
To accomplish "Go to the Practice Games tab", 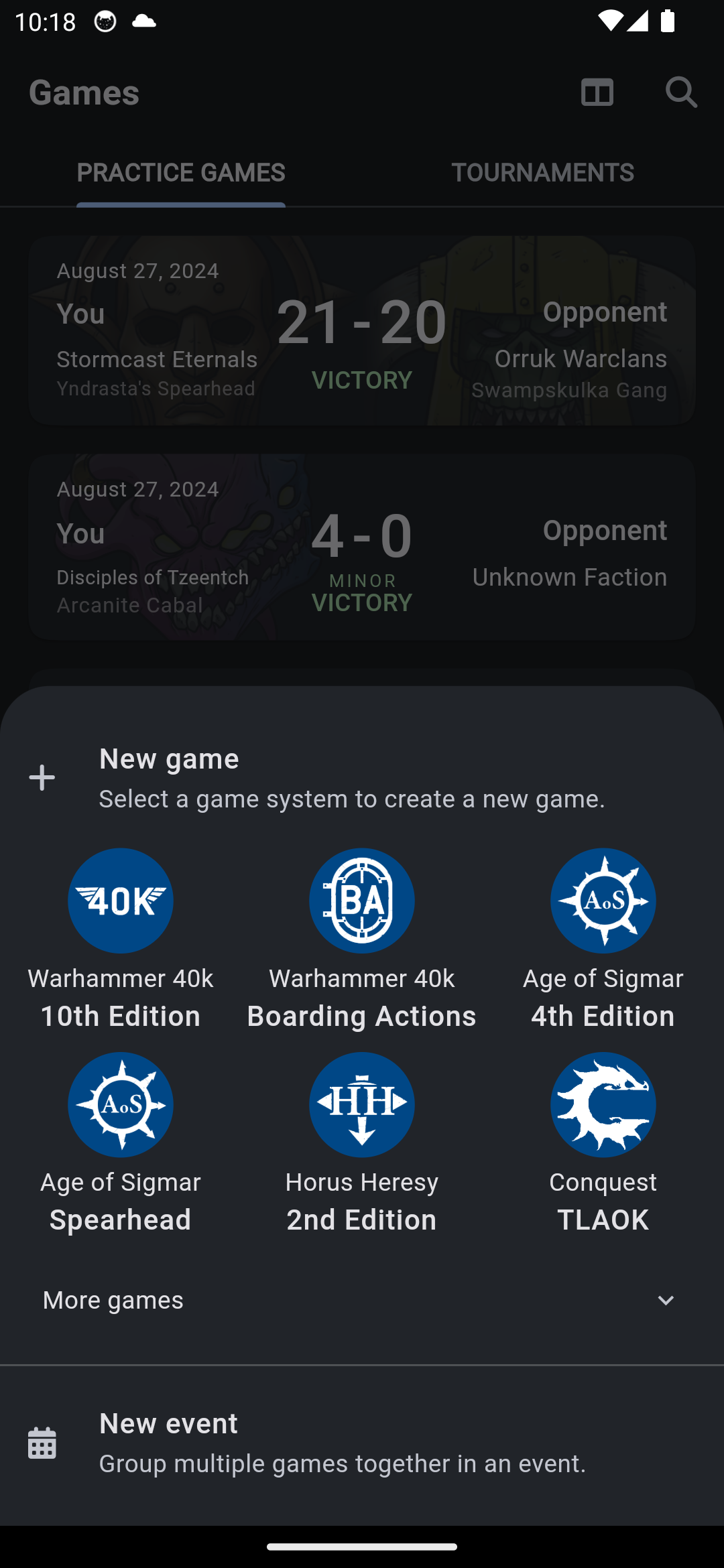I will tap(181, 173).
